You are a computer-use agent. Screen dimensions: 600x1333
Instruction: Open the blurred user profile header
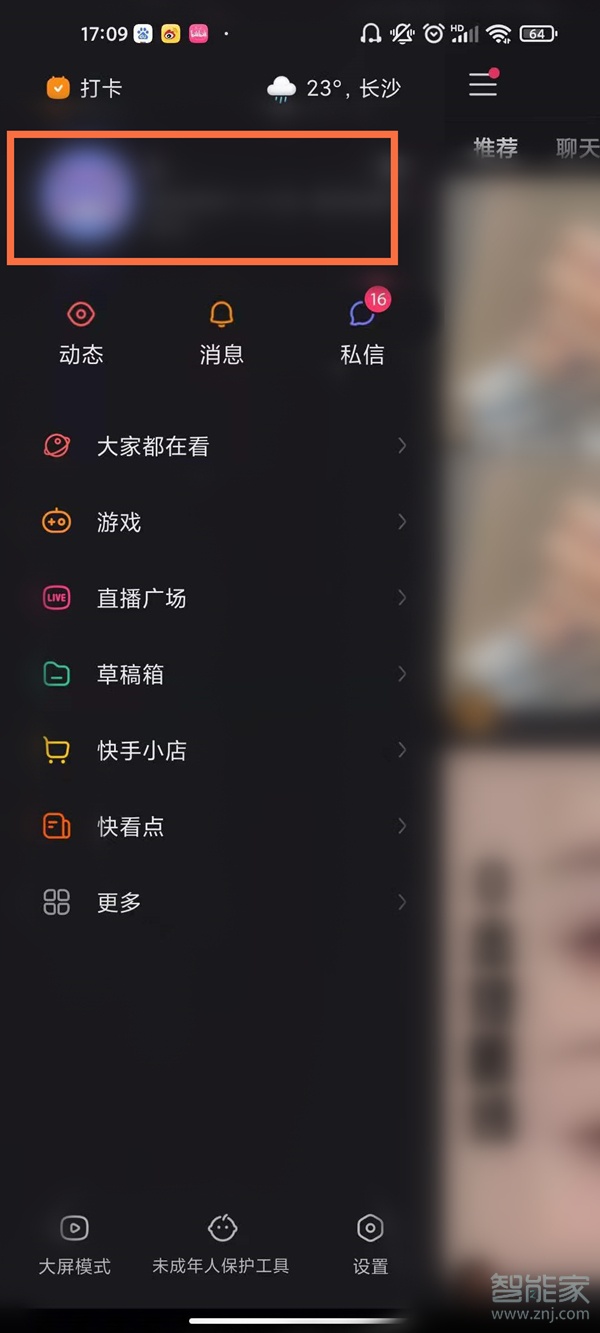click(202, 197)
